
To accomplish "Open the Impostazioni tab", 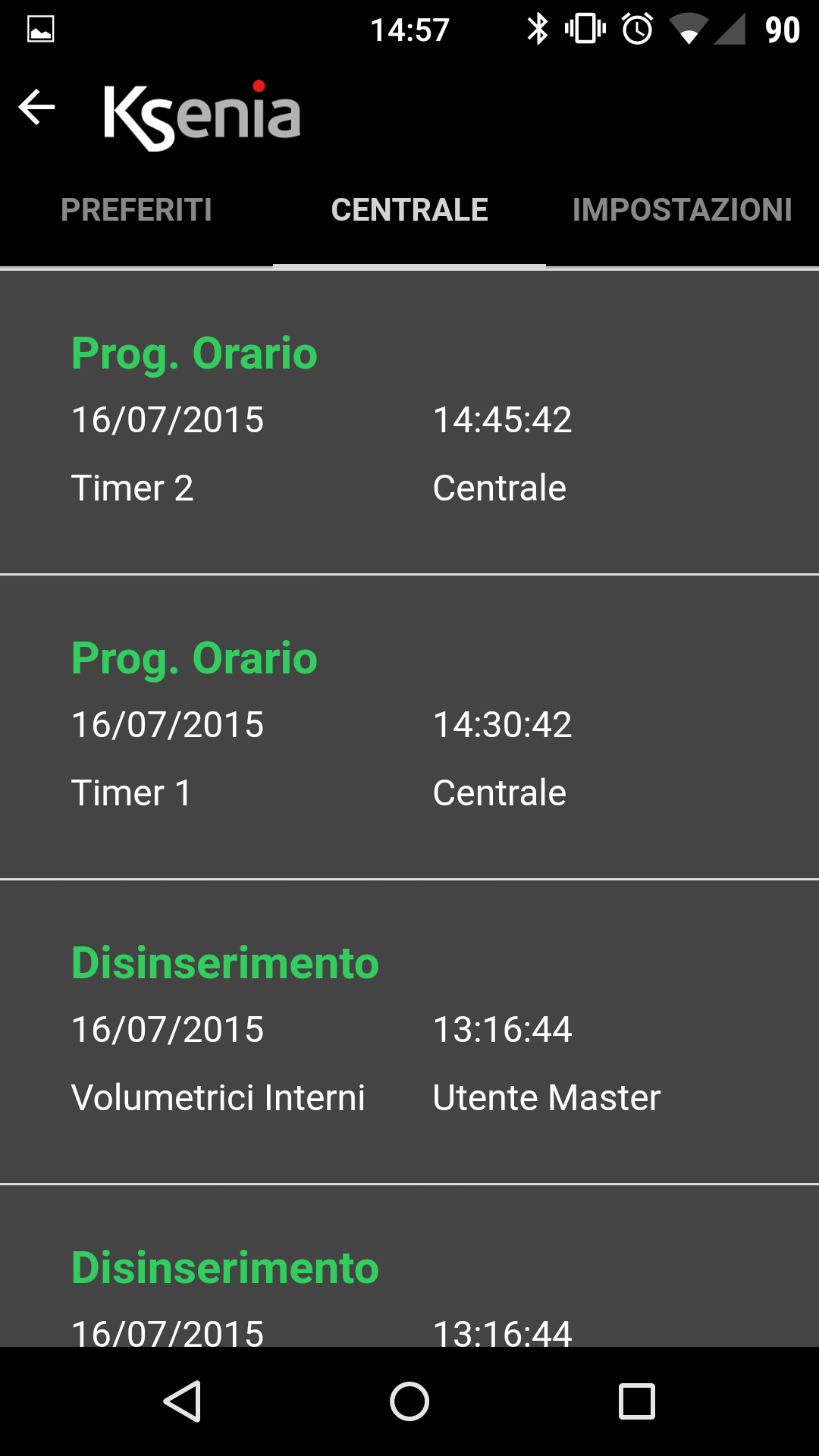I will [682, 210].
